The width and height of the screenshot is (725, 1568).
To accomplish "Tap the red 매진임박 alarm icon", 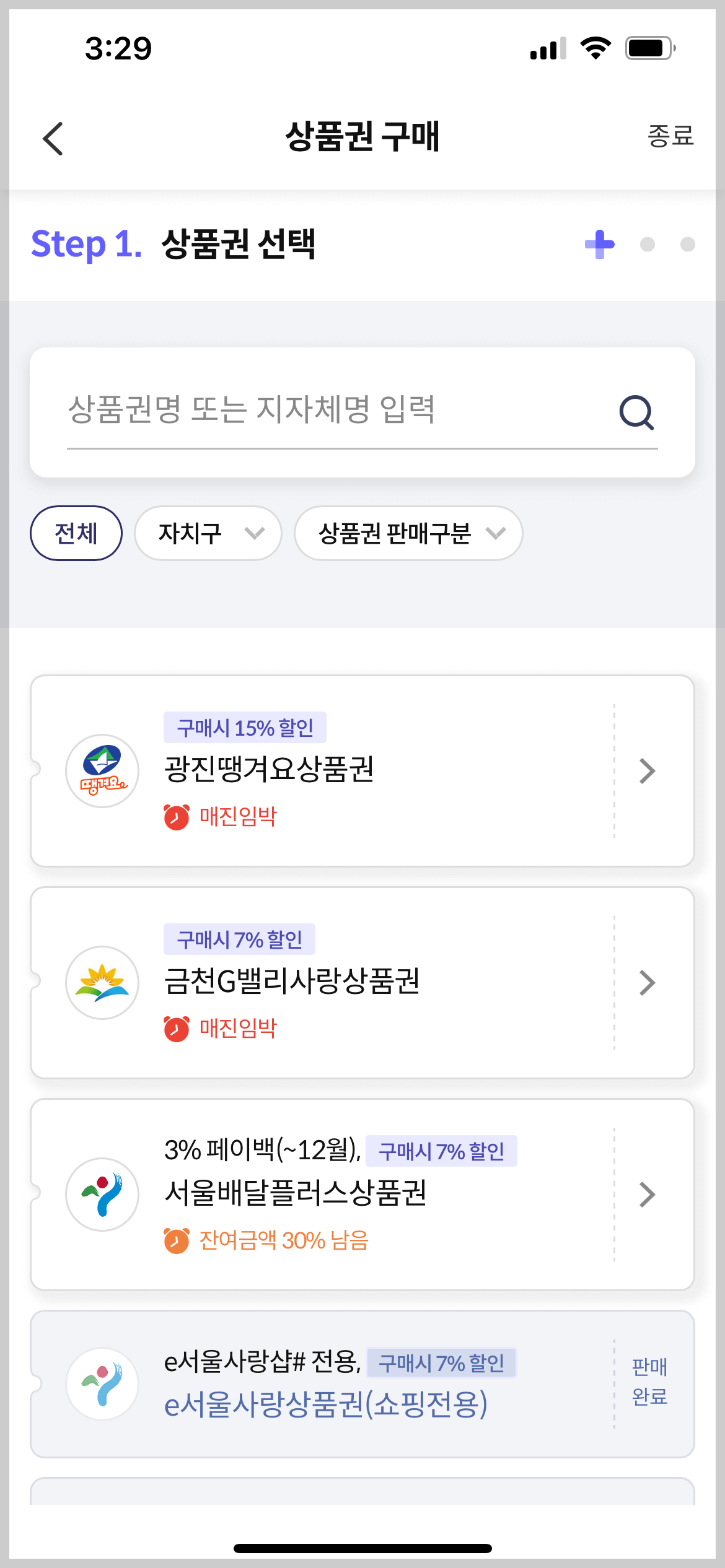I will pyautogui.click(x=175, y=817).
